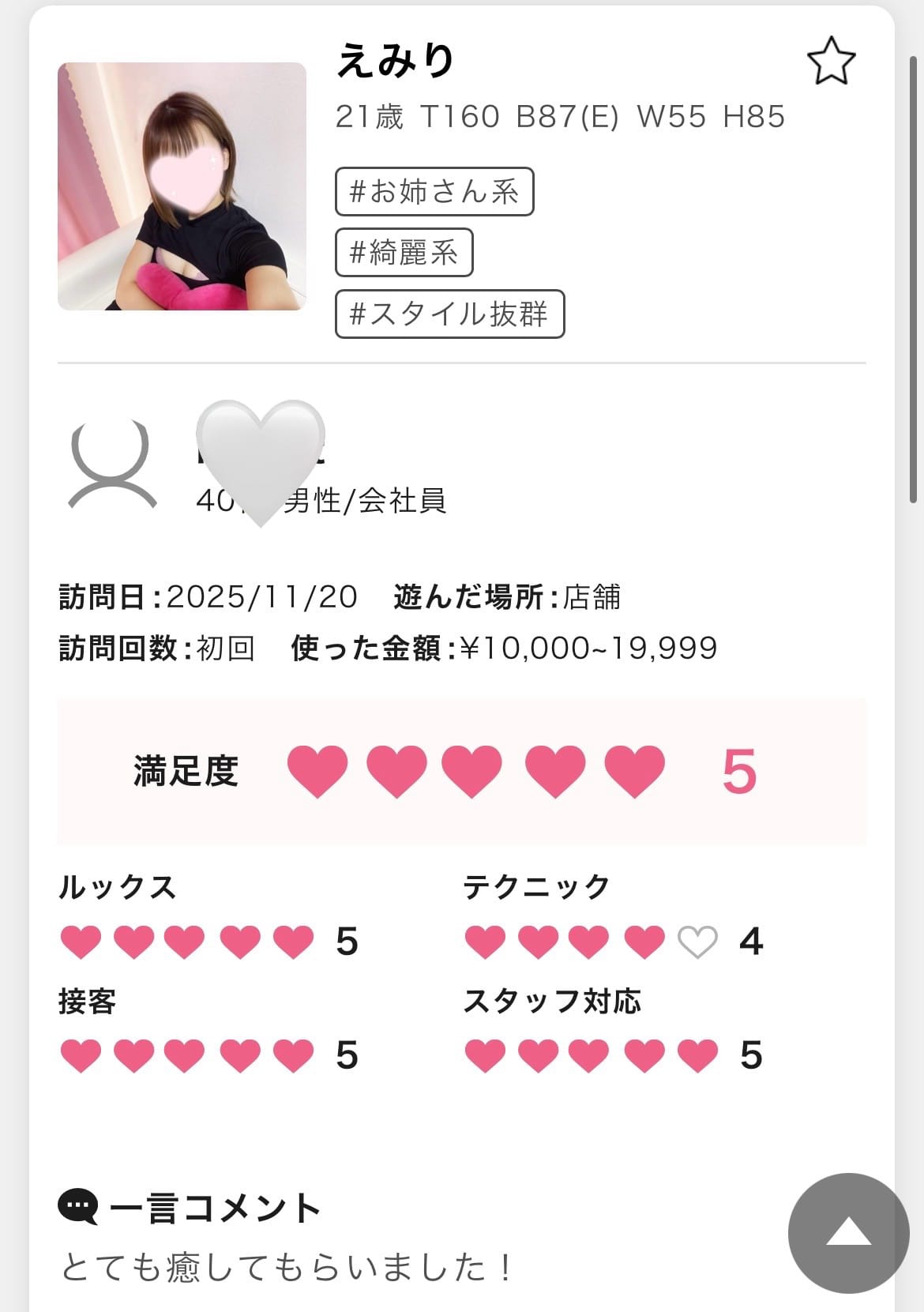The width and height of the screenshot is (924, 1312).
Task: Select the #お姉さん系 tag
Action: coord(434,192)
